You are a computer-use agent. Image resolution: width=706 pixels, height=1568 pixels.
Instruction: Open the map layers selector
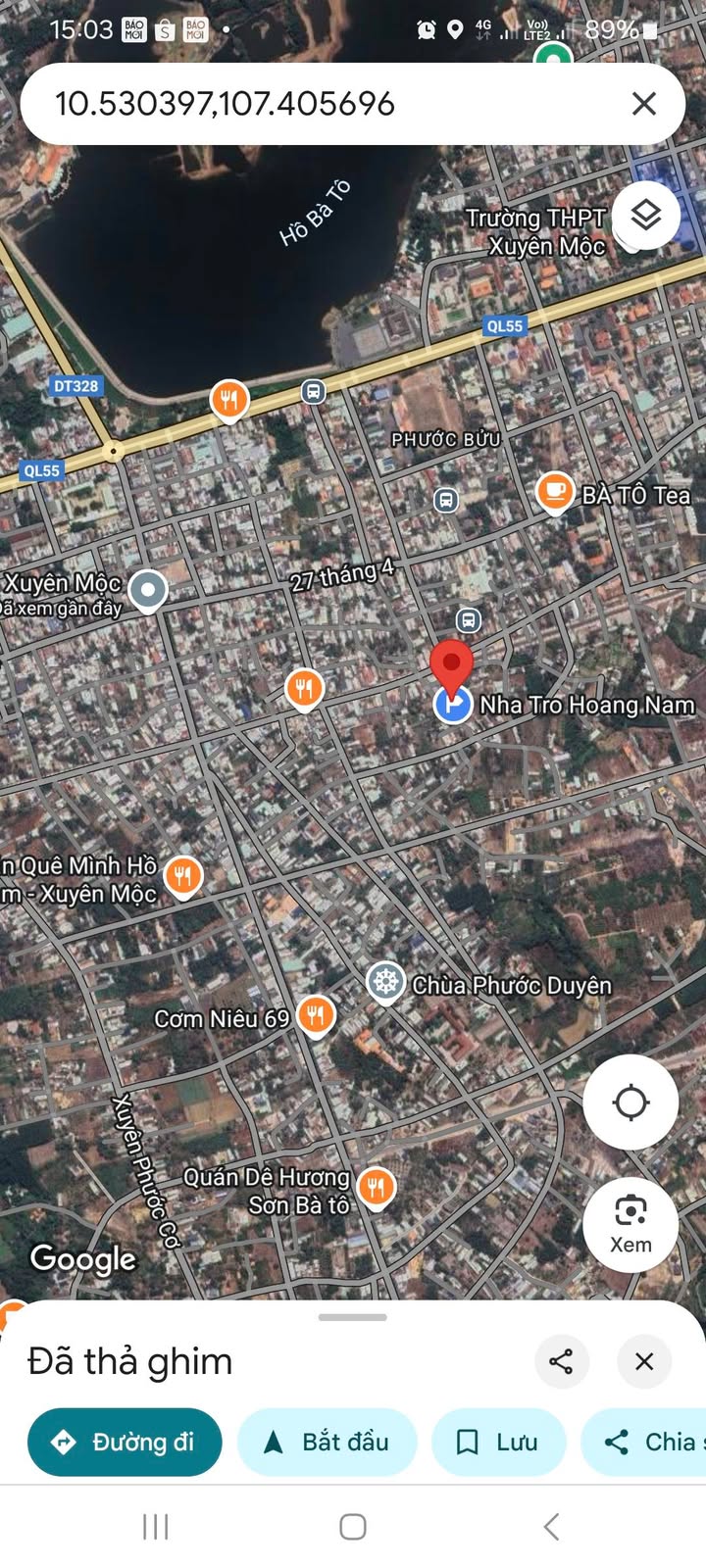click(x=645, y=215)
